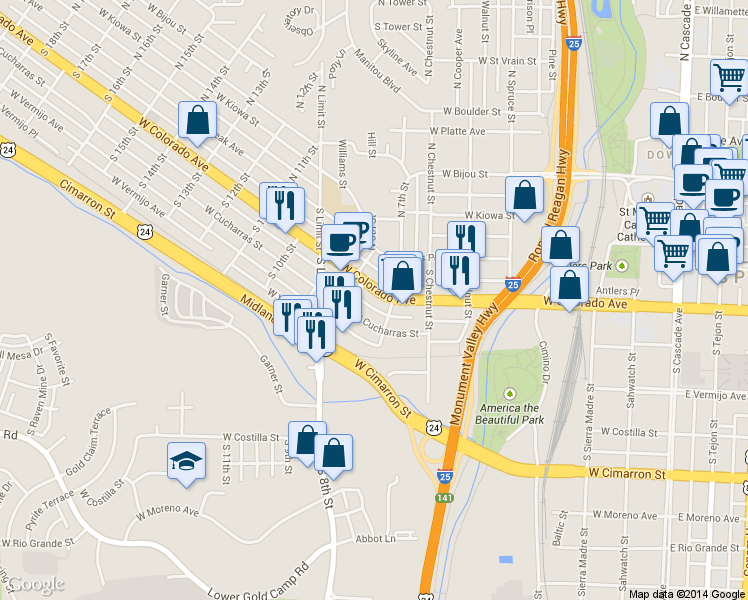Select the coffee cup marker near S Limit St
This screenshot has width=748, height=600.
341,242
